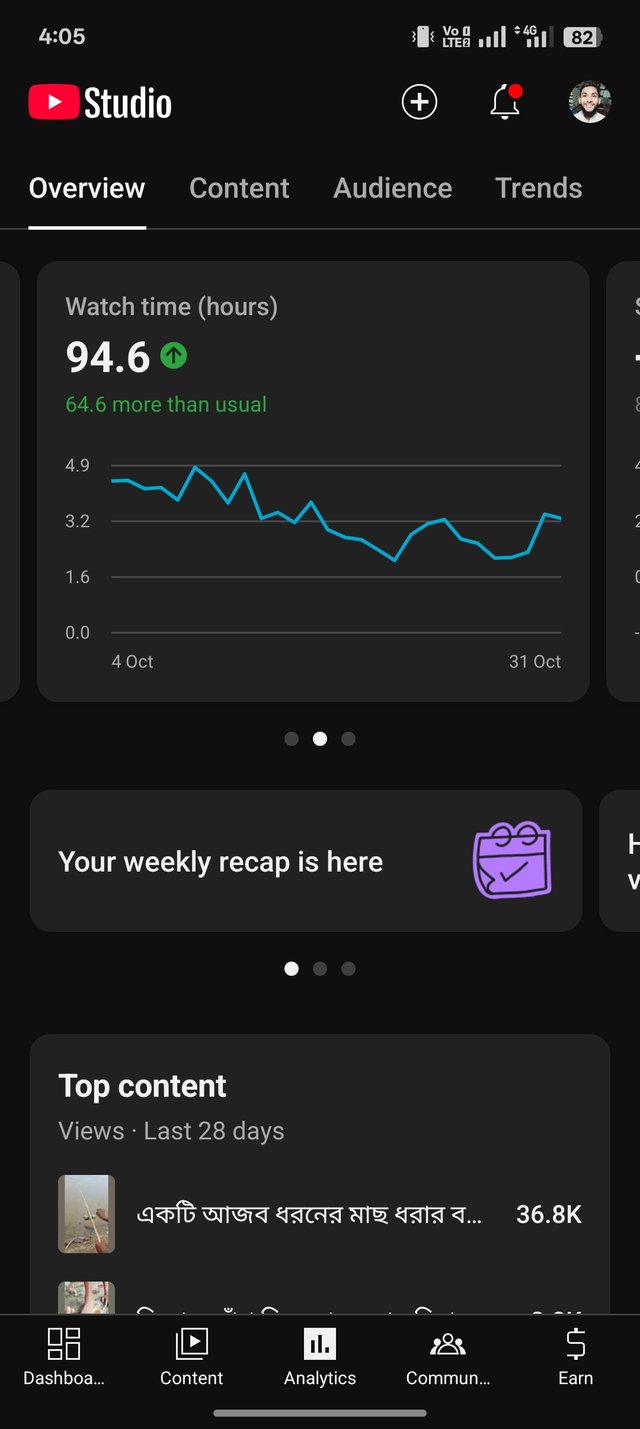The height and width of the screenshot is (1429, 640).
Task: Tap the Analytics bottom navigation item
Action: click(320, 1356)
